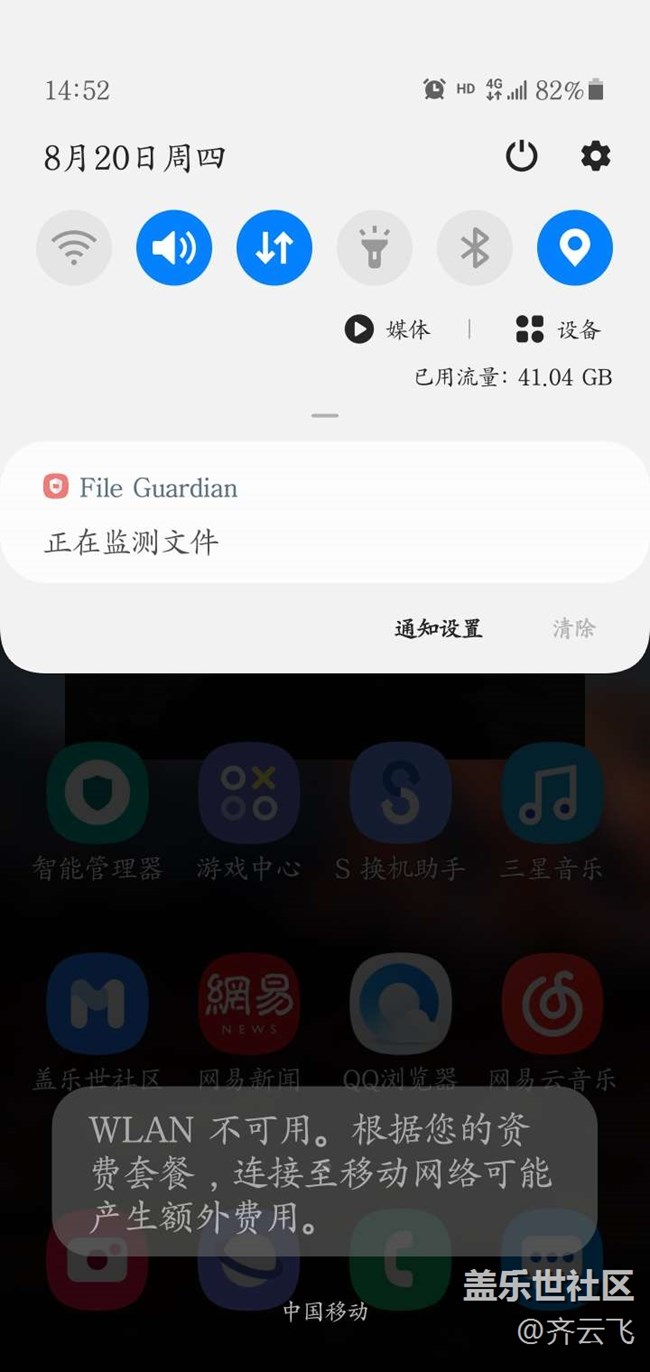Open 通知设置 notification settings
This screenshot has width=650, height=1372.
[x=438, y=628]
